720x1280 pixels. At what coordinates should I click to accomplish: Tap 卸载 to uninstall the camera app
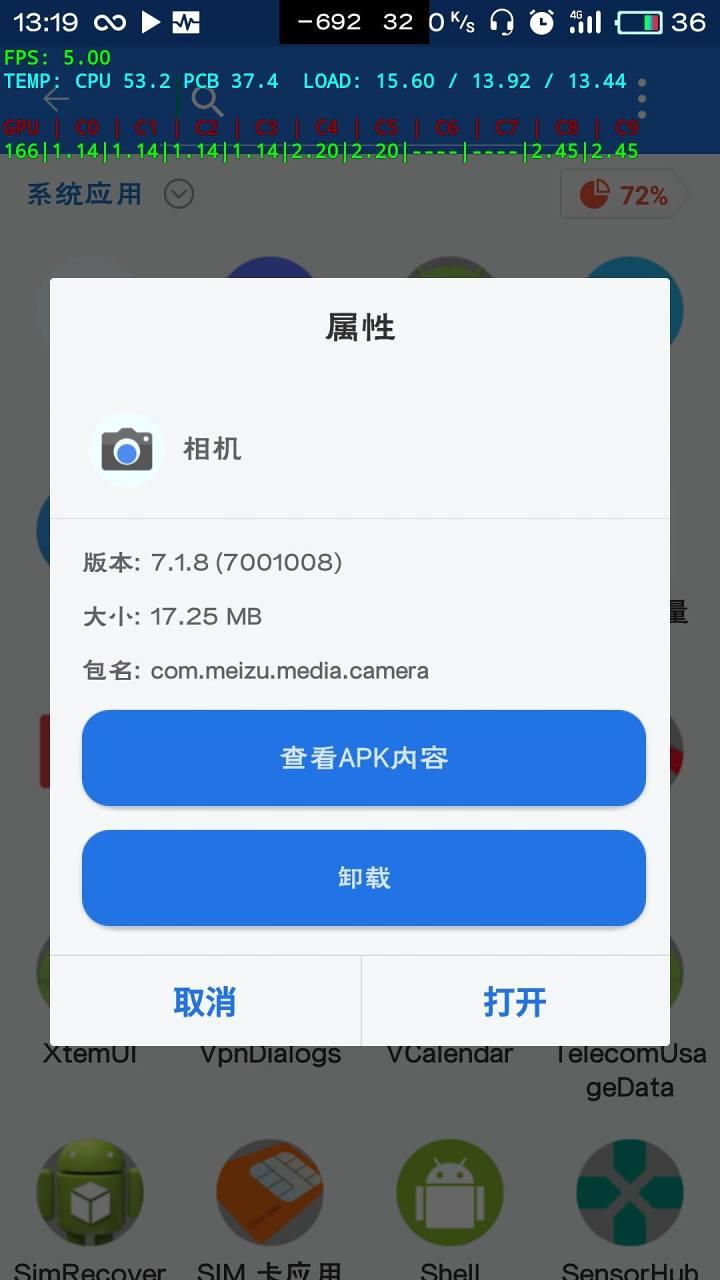pos(363,878)
